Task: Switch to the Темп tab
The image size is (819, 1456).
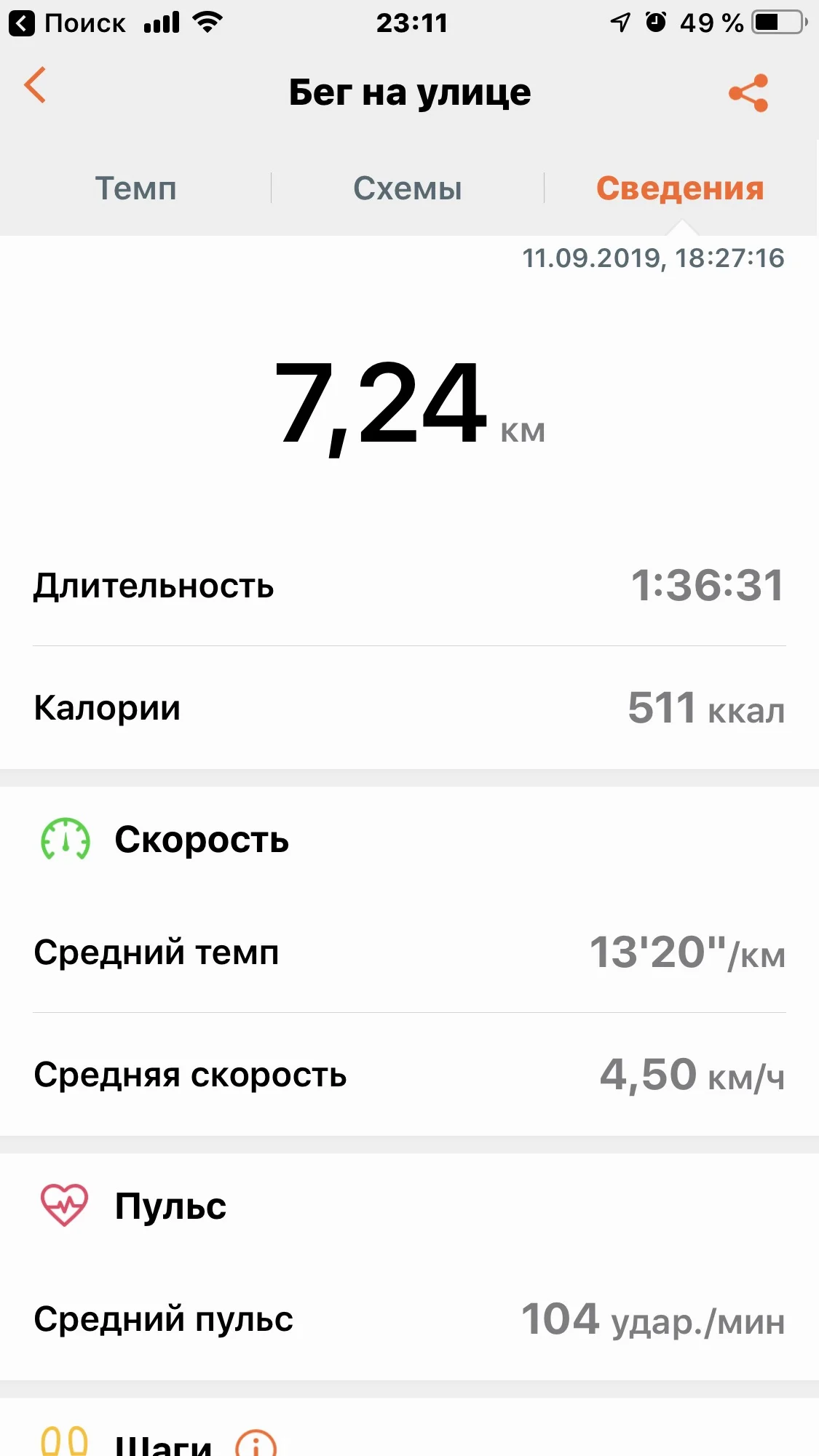Action: pyautogui.click(x=136, y=188)
